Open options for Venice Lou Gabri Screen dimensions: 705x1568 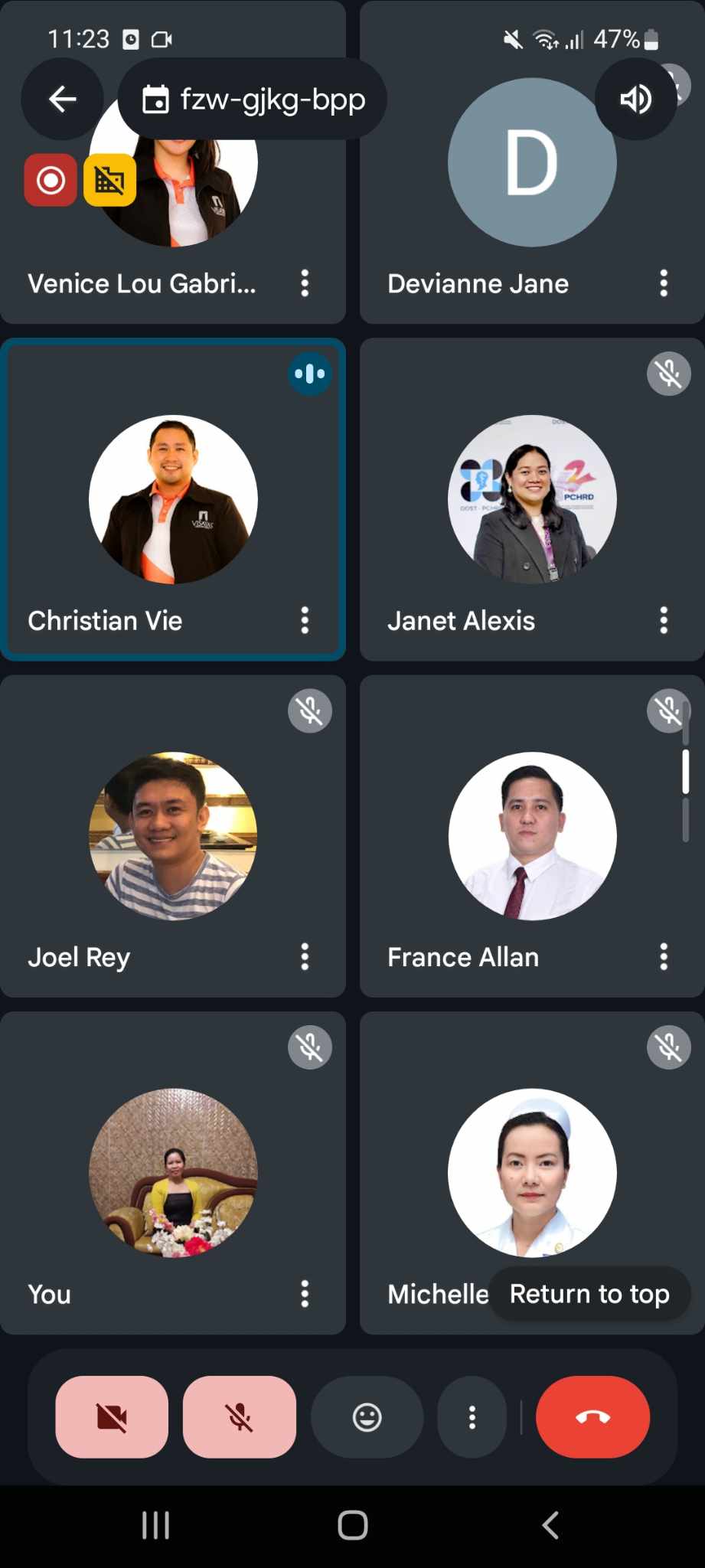[x=305, y=283]
